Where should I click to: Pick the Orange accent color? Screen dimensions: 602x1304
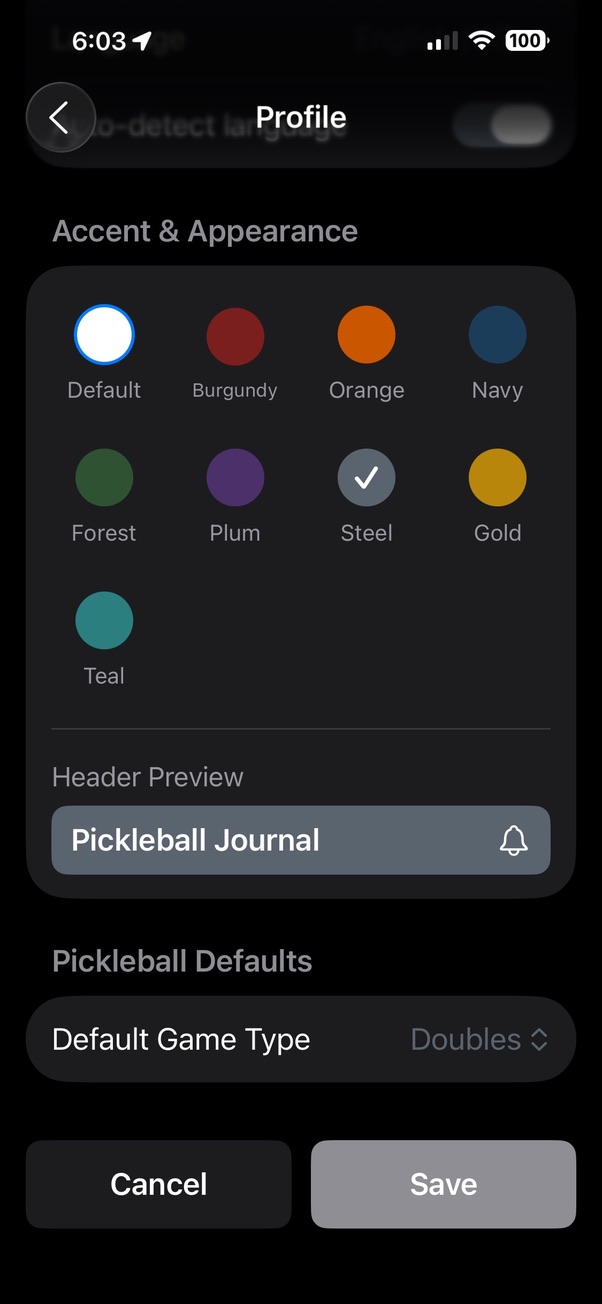366,335
